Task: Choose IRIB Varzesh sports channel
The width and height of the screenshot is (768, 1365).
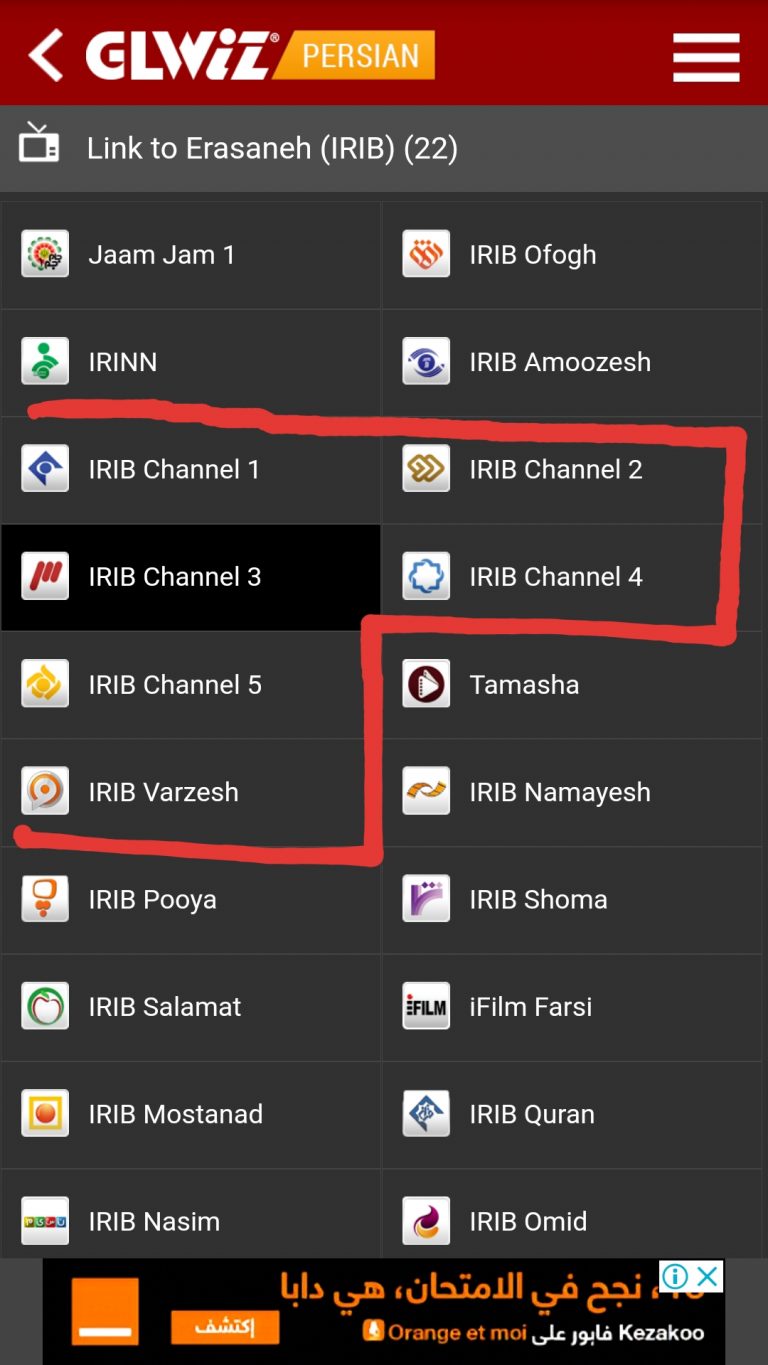Action: (x=190, y=792)
